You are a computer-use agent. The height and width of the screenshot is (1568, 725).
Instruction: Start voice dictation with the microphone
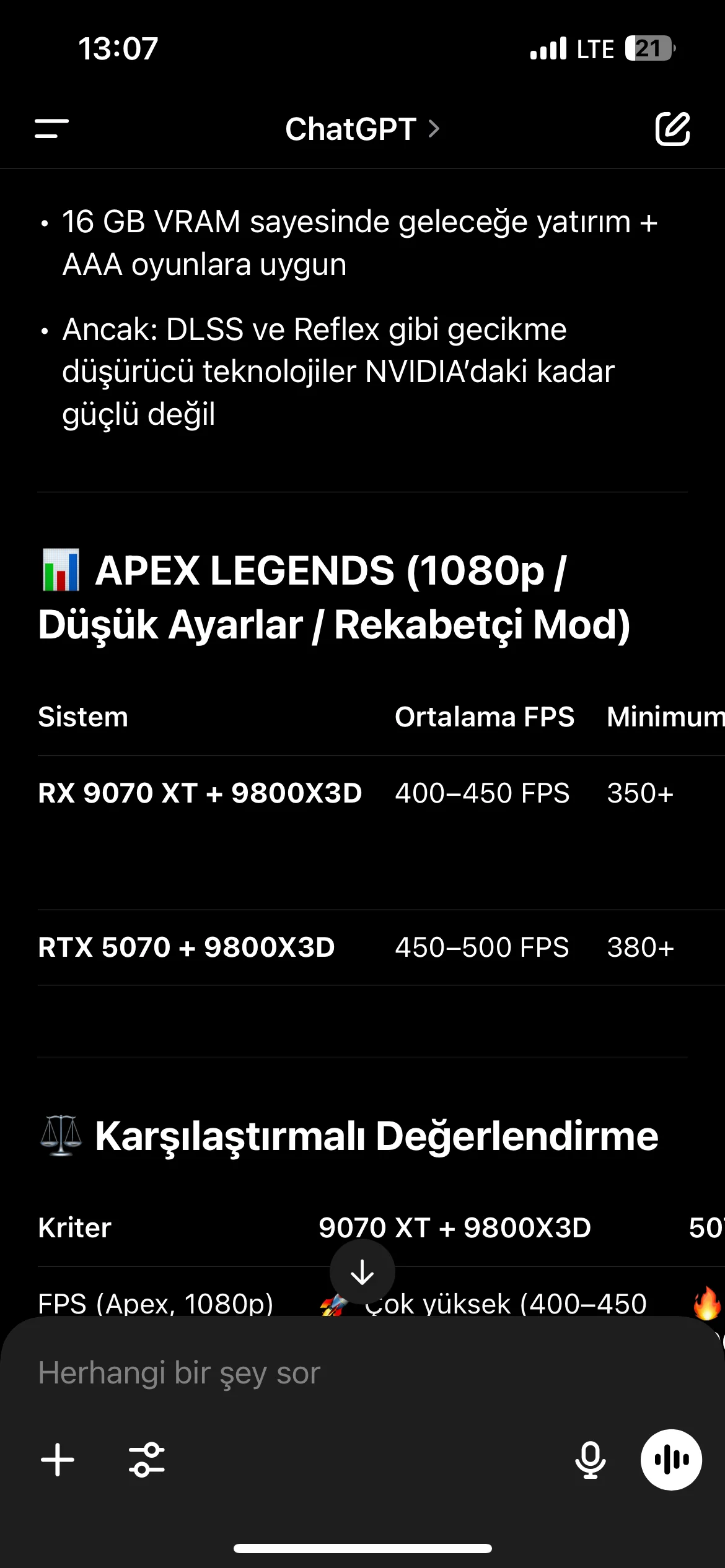point(590,1460)
